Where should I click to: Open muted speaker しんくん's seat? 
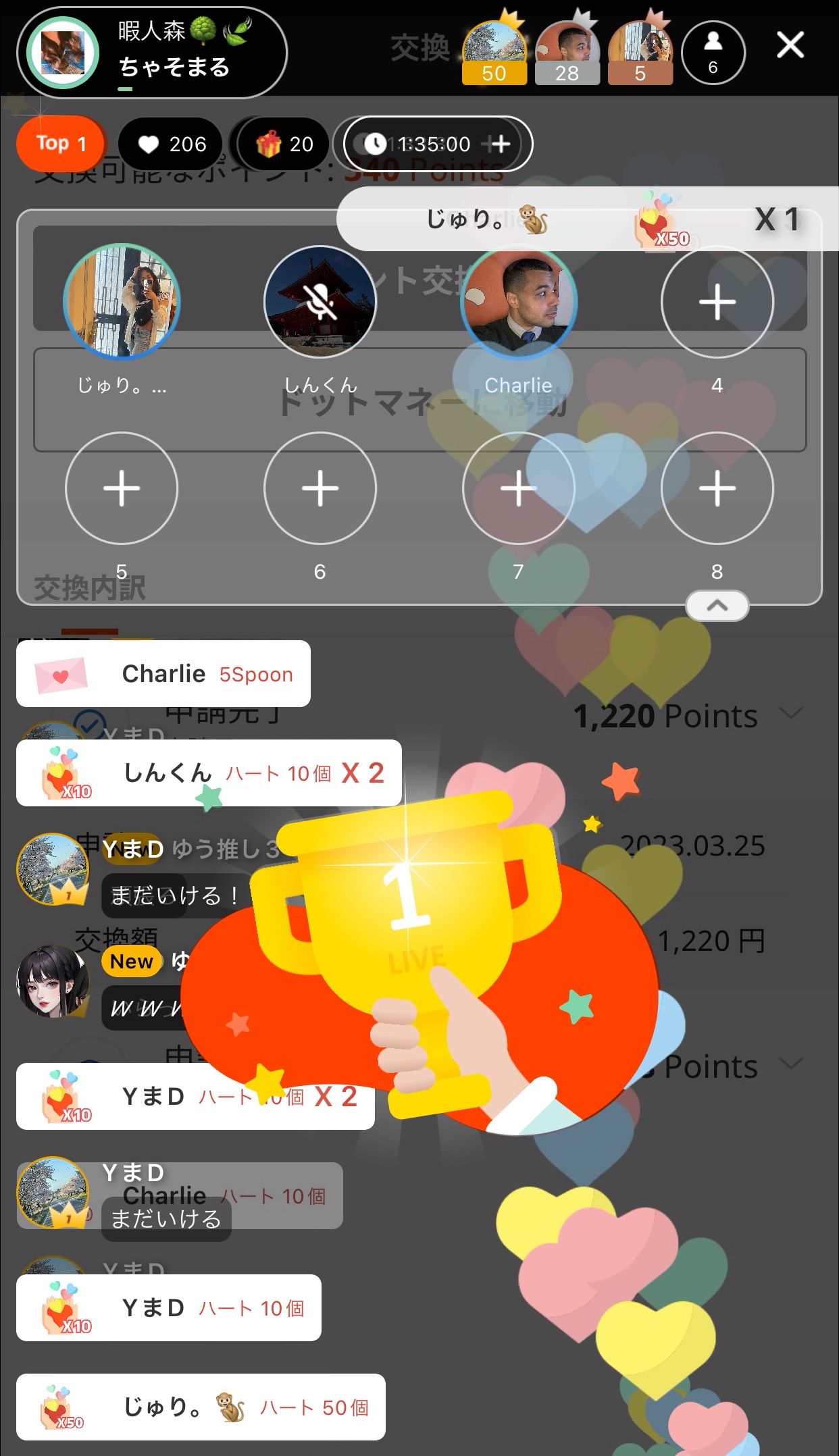tap(320, 301)
